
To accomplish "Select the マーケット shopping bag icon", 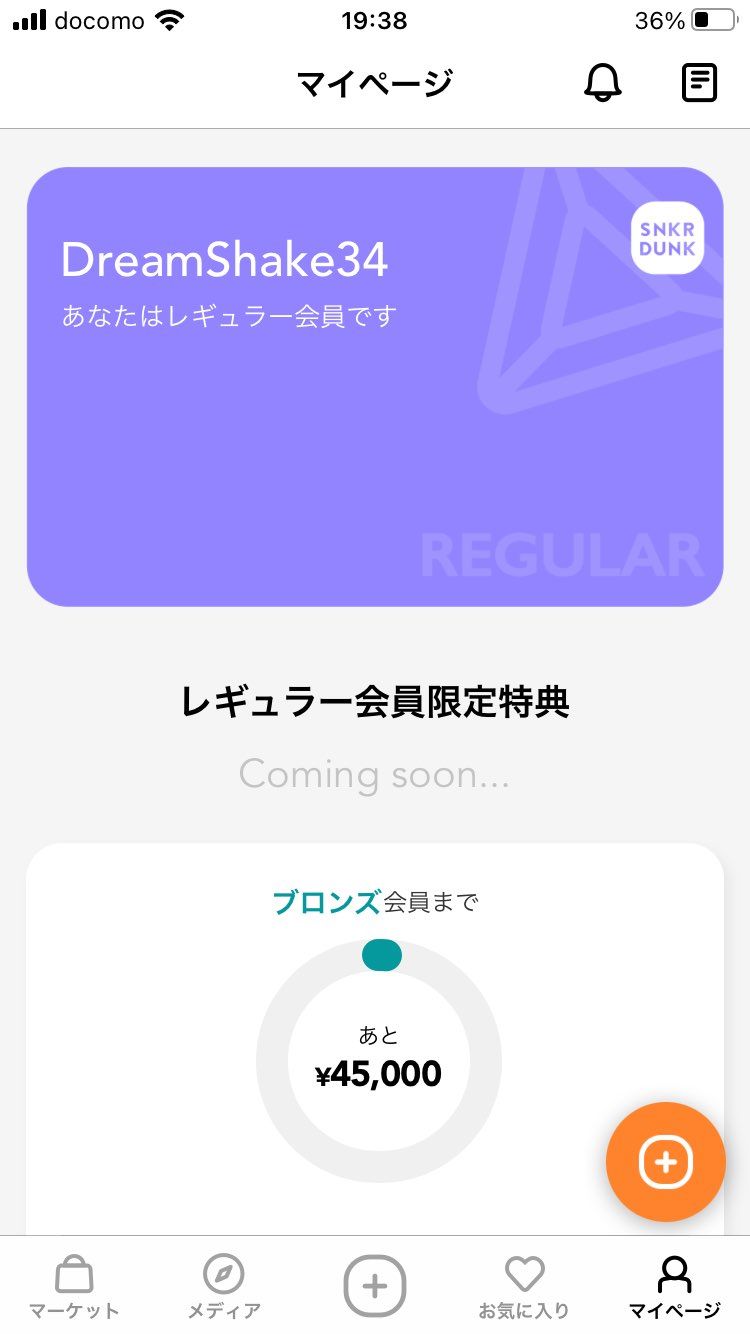I will tap(74, 1272).
